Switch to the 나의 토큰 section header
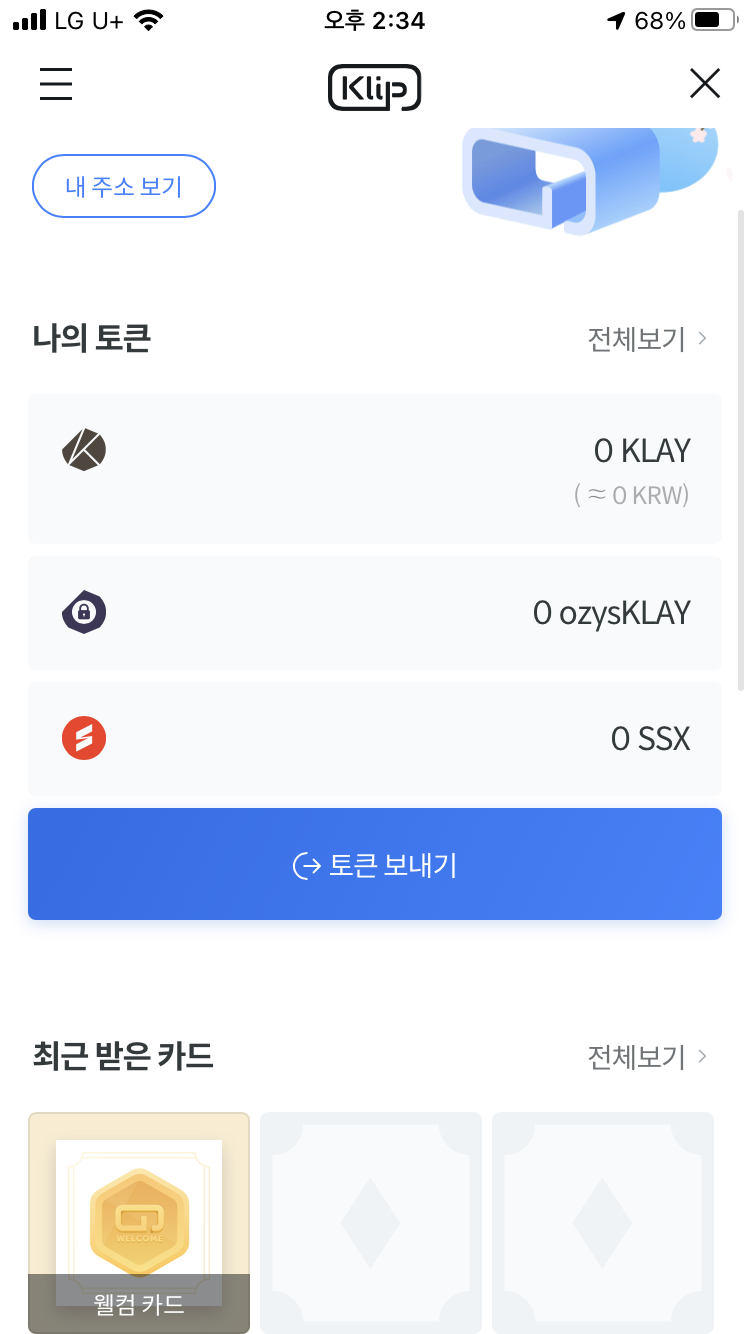The height and width of the screenshot is (1334, 750). (x=90, y=338)
